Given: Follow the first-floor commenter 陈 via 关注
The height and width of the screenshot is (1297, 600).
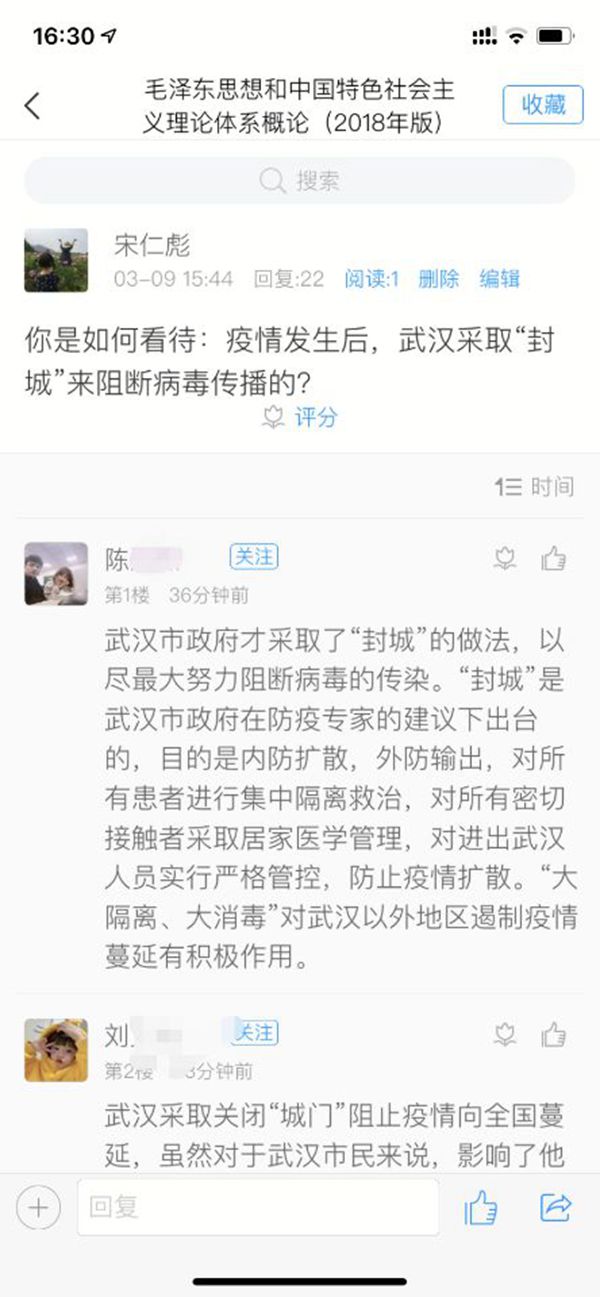Looking at the screenshot, I should (x=253, y=557).
